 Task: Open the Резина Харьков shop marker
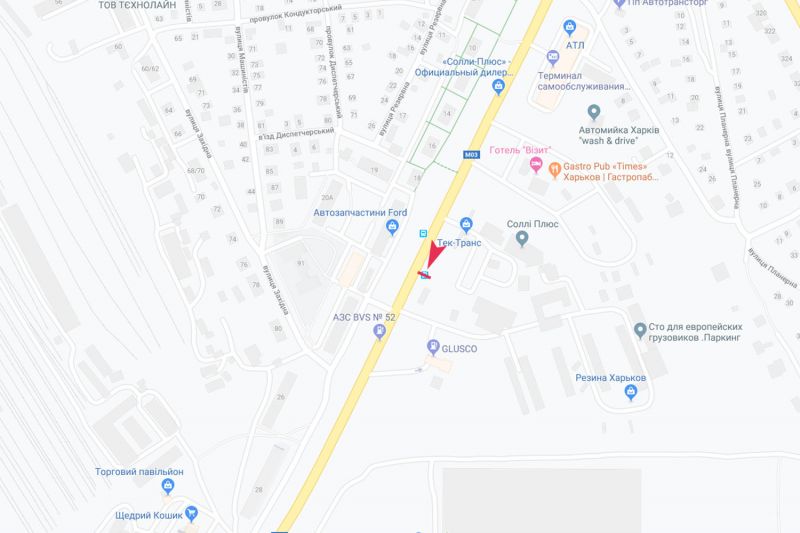coord(630,393)
